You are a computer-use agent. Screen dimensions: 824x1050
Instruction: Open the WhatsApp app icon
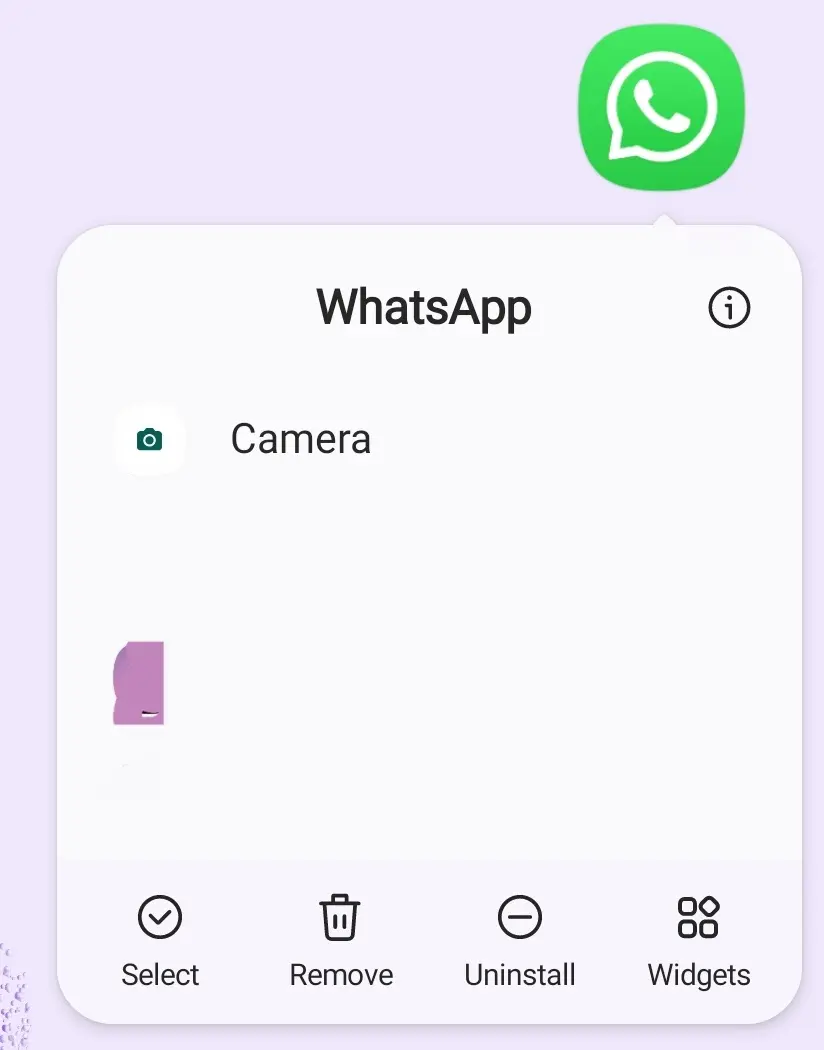661,107
